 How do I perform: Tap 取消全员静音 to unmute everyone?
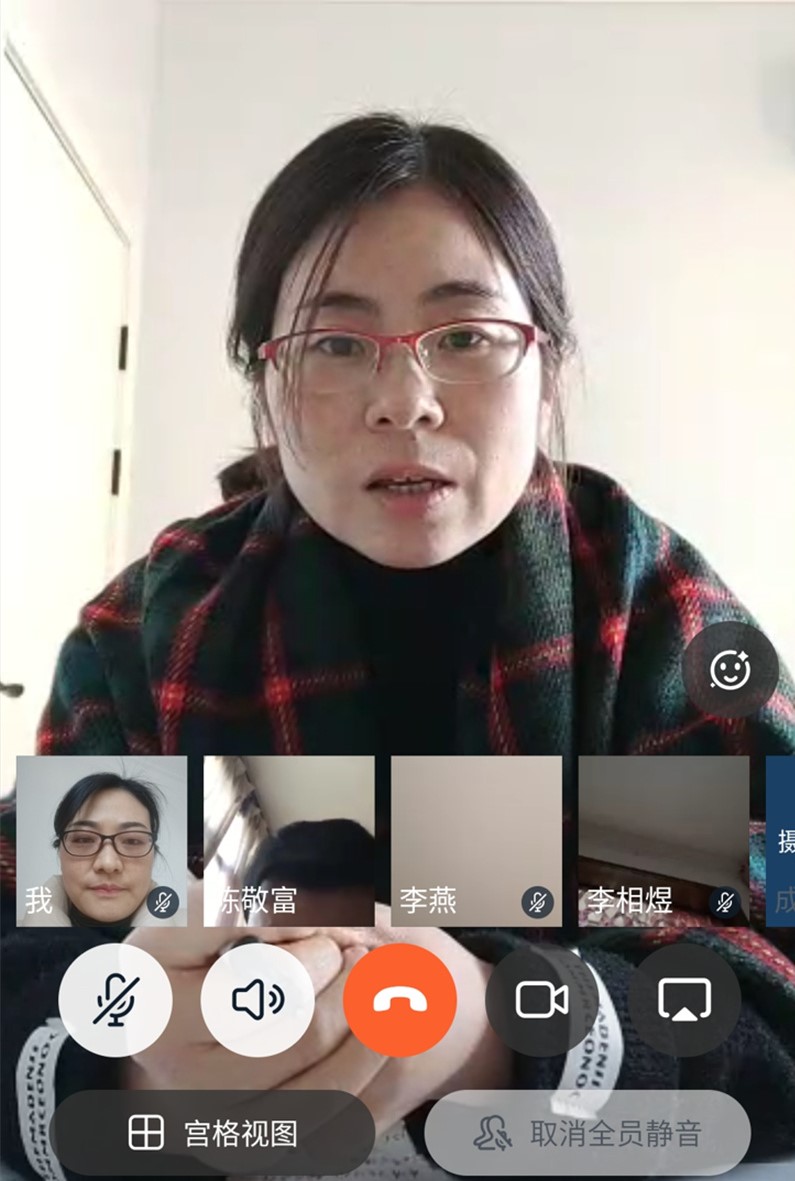pyautogui.click(x=587, y=1133)
